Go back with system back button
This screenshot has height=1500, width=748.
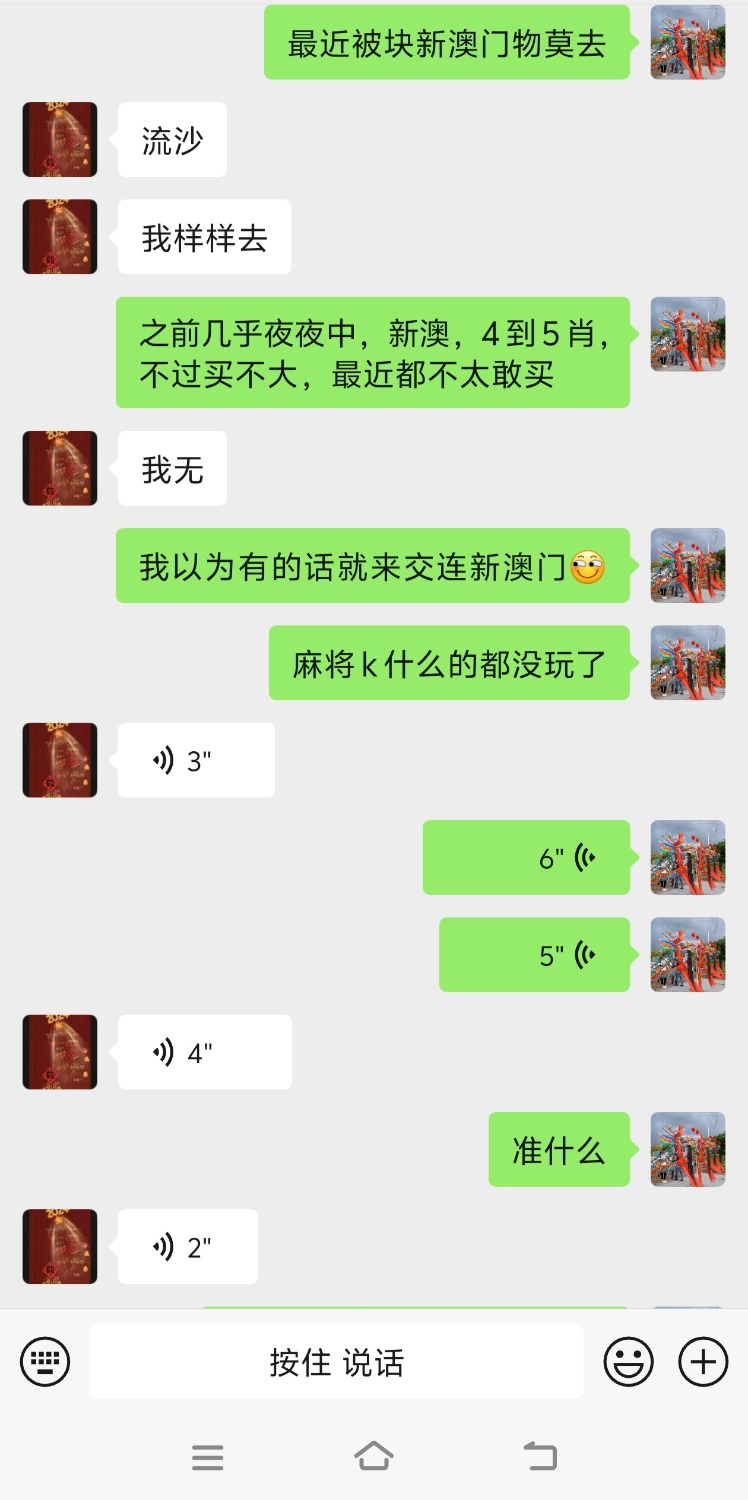pos(540,1456)
